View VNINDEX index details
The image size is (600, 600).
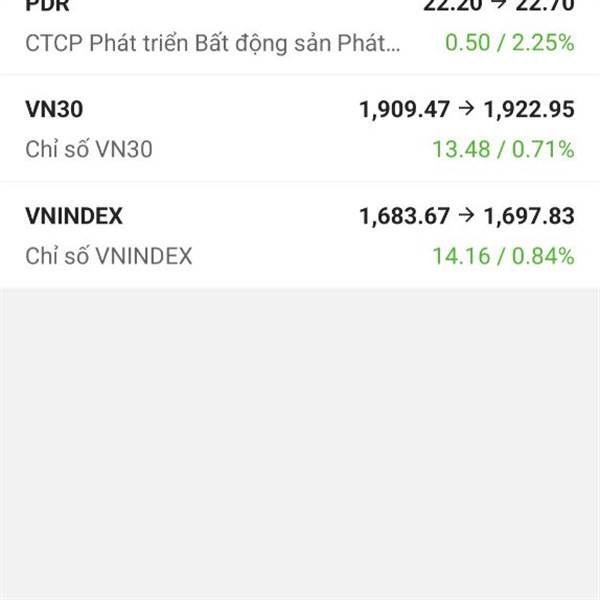[300, 235]
